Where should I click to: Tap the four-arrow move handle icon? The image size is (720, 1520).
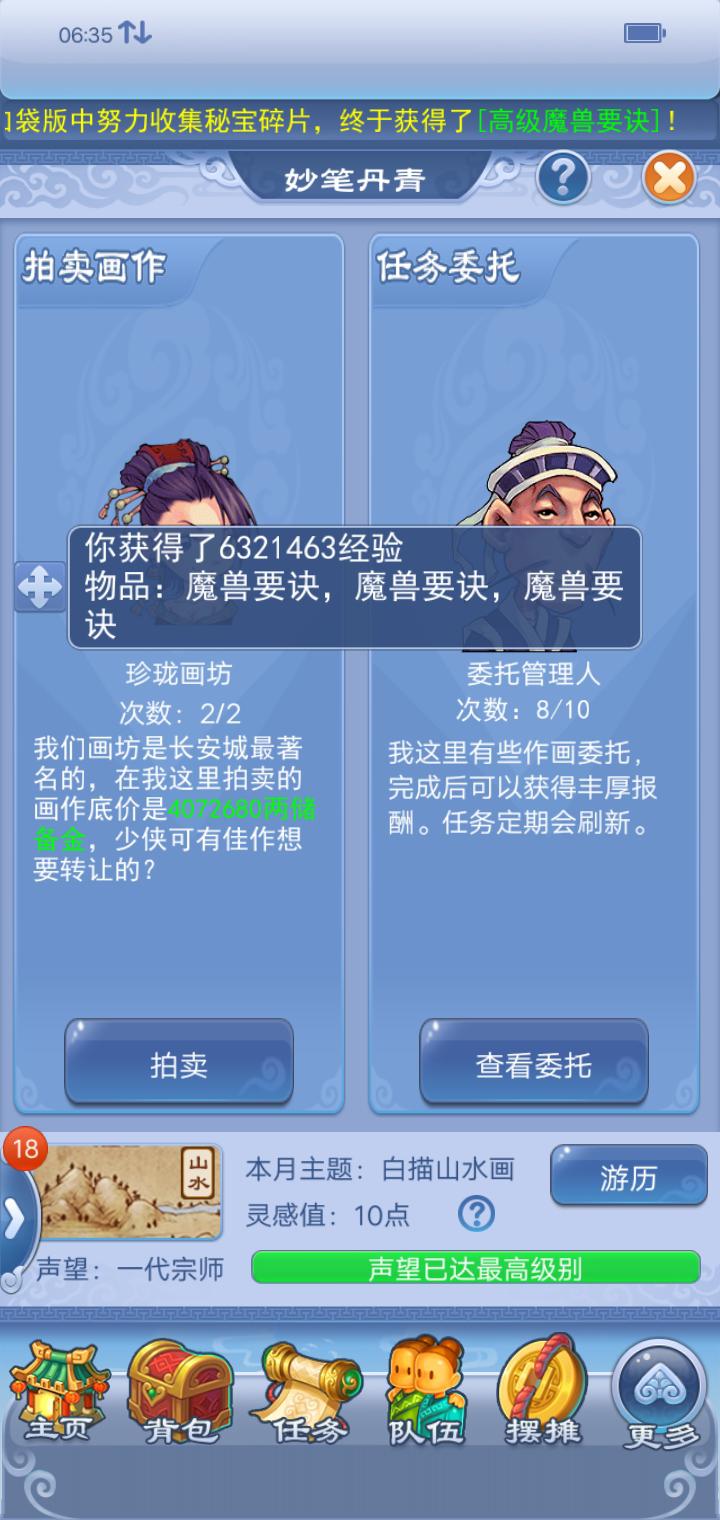click(x=40, y=587)
